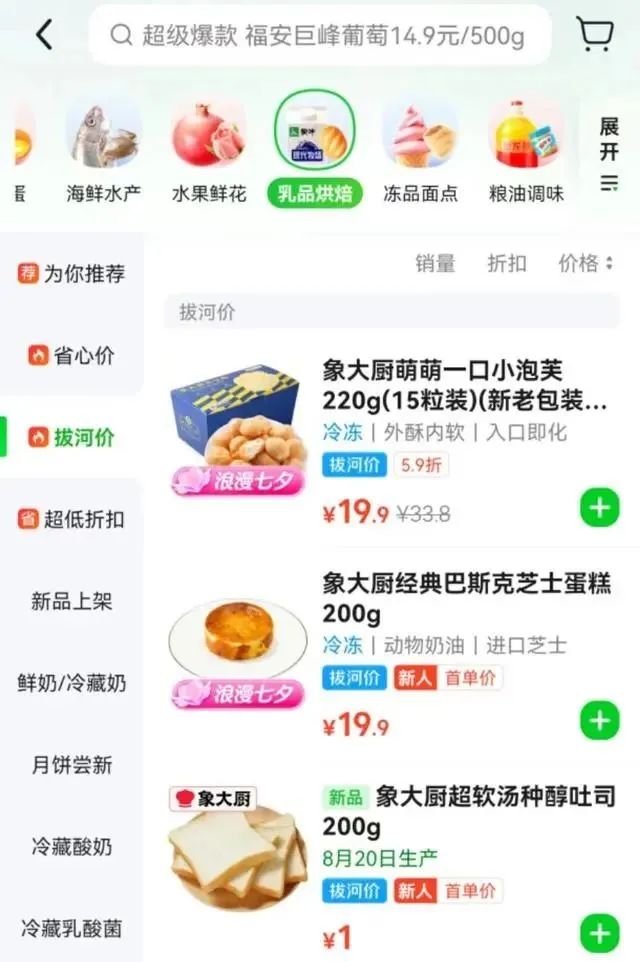Tap the search box for 福安巨峰葡萄
The width and height of the screenshot is (640, 962).
pyautogui.click(x=320, y=36)
